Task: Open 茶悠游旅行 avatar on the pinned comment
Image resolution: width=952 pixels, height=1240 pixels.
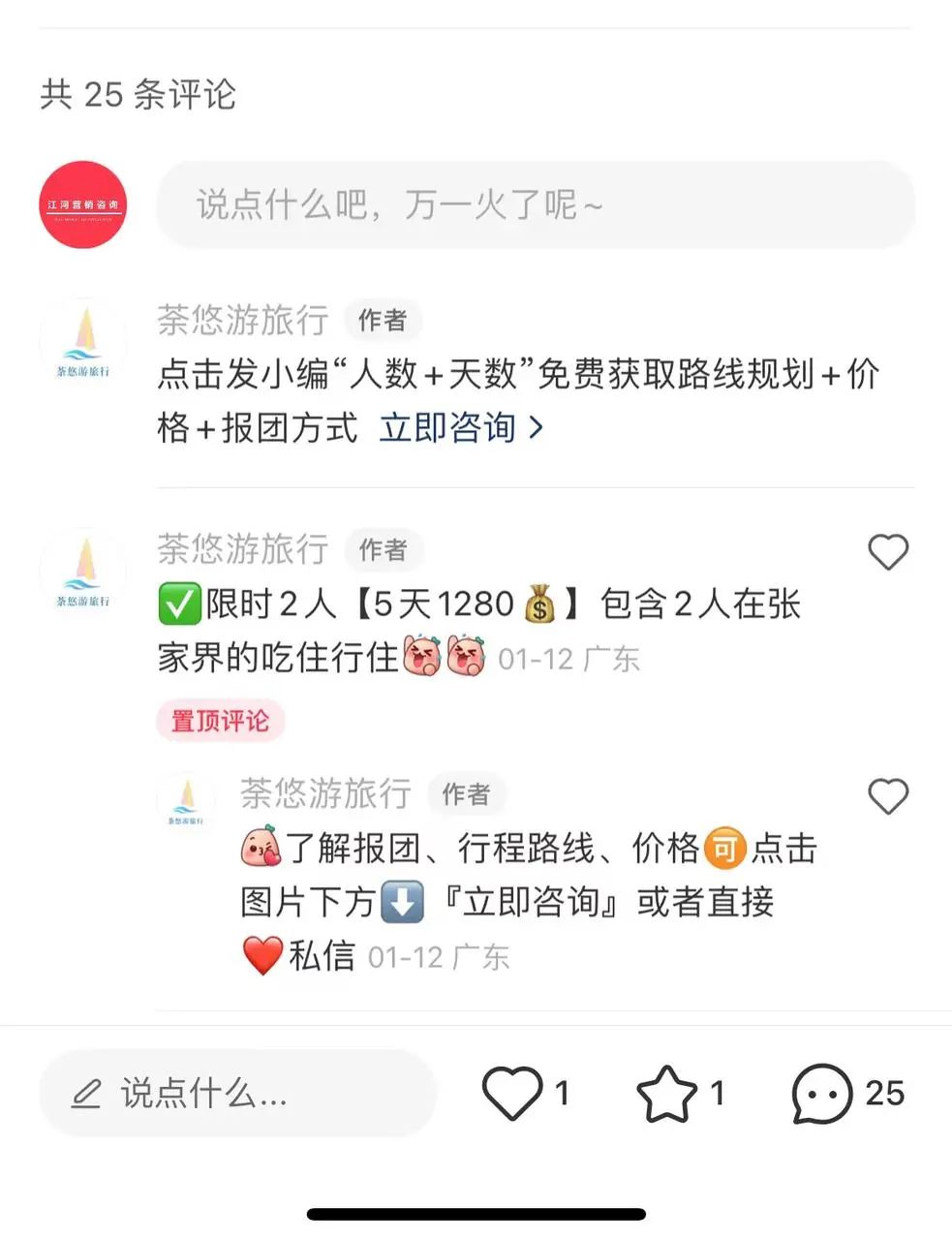Action: pos(83,572)
